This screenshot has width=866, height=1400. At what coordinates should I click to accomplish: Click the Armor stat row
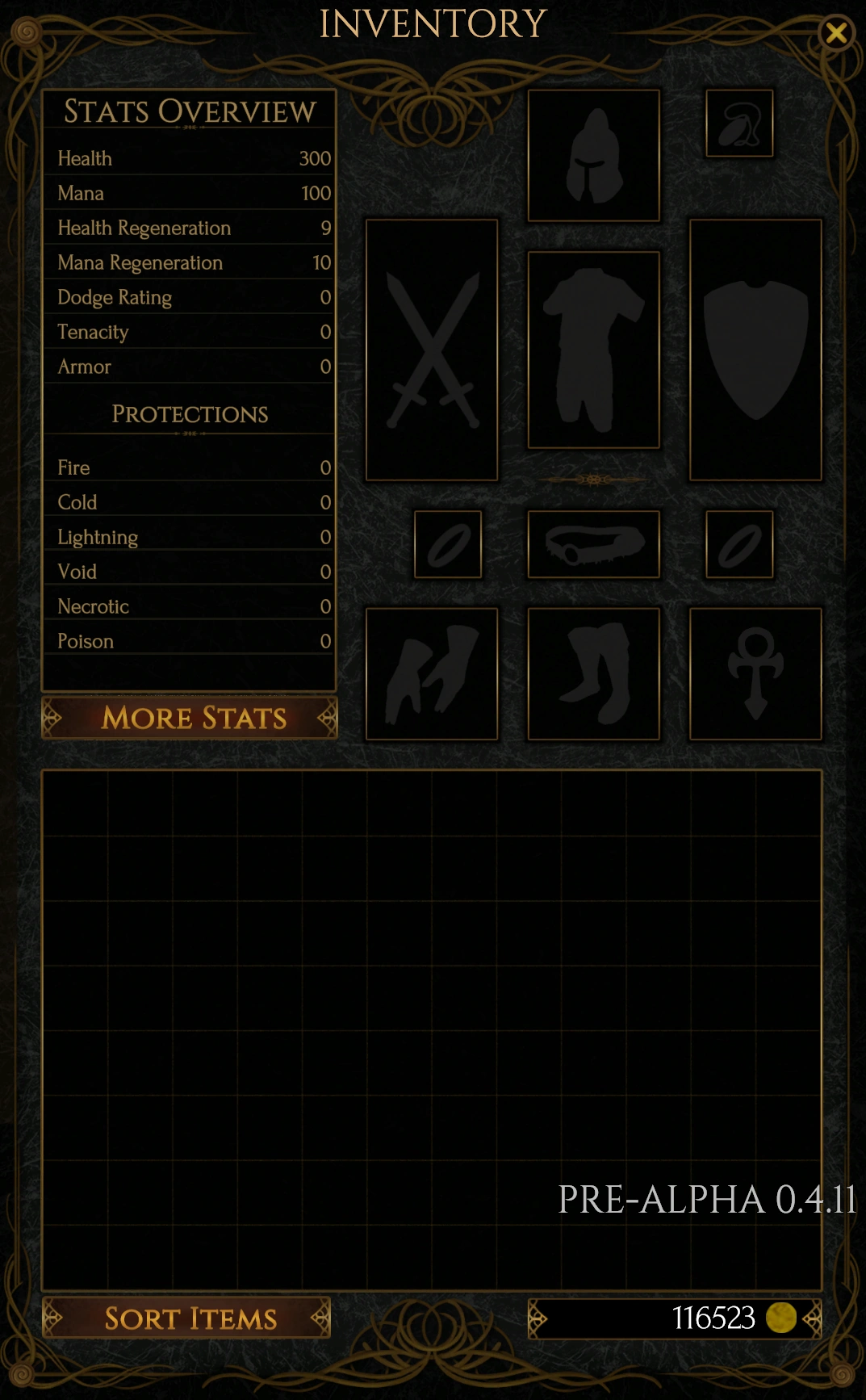coord(191,367)
